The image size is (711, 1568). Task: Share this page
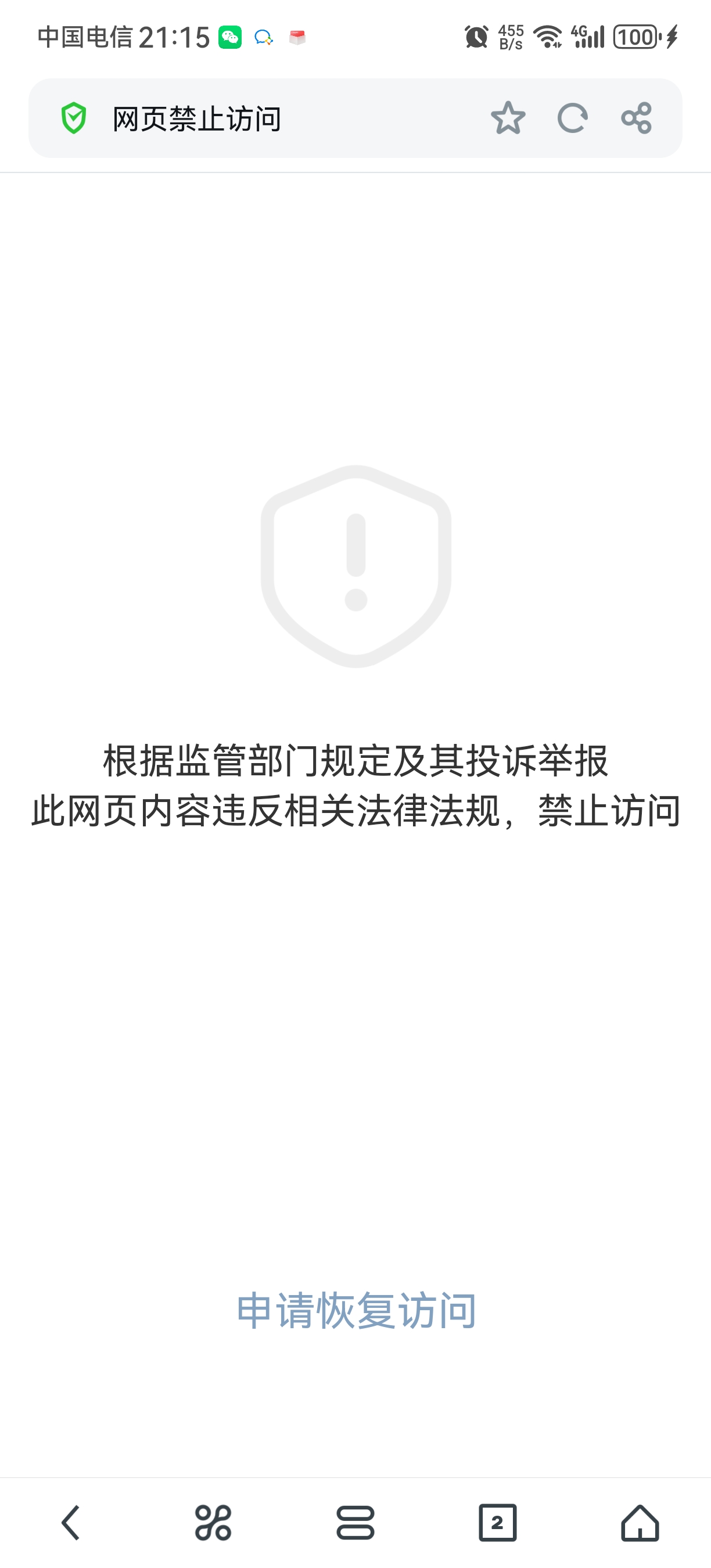pos(637,118)
